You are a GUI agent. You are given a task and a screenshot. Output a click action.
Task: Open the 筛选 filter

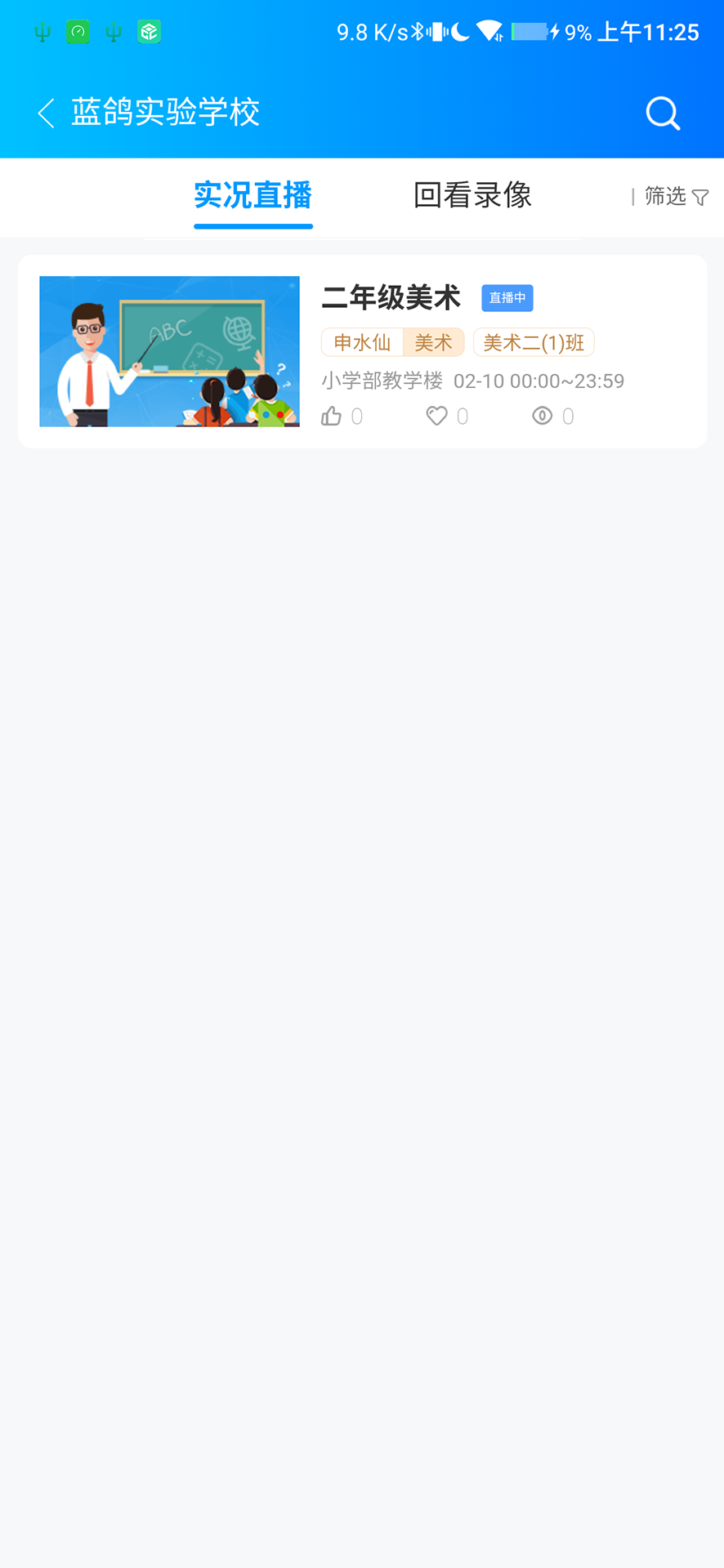click(x=676, y=197)
